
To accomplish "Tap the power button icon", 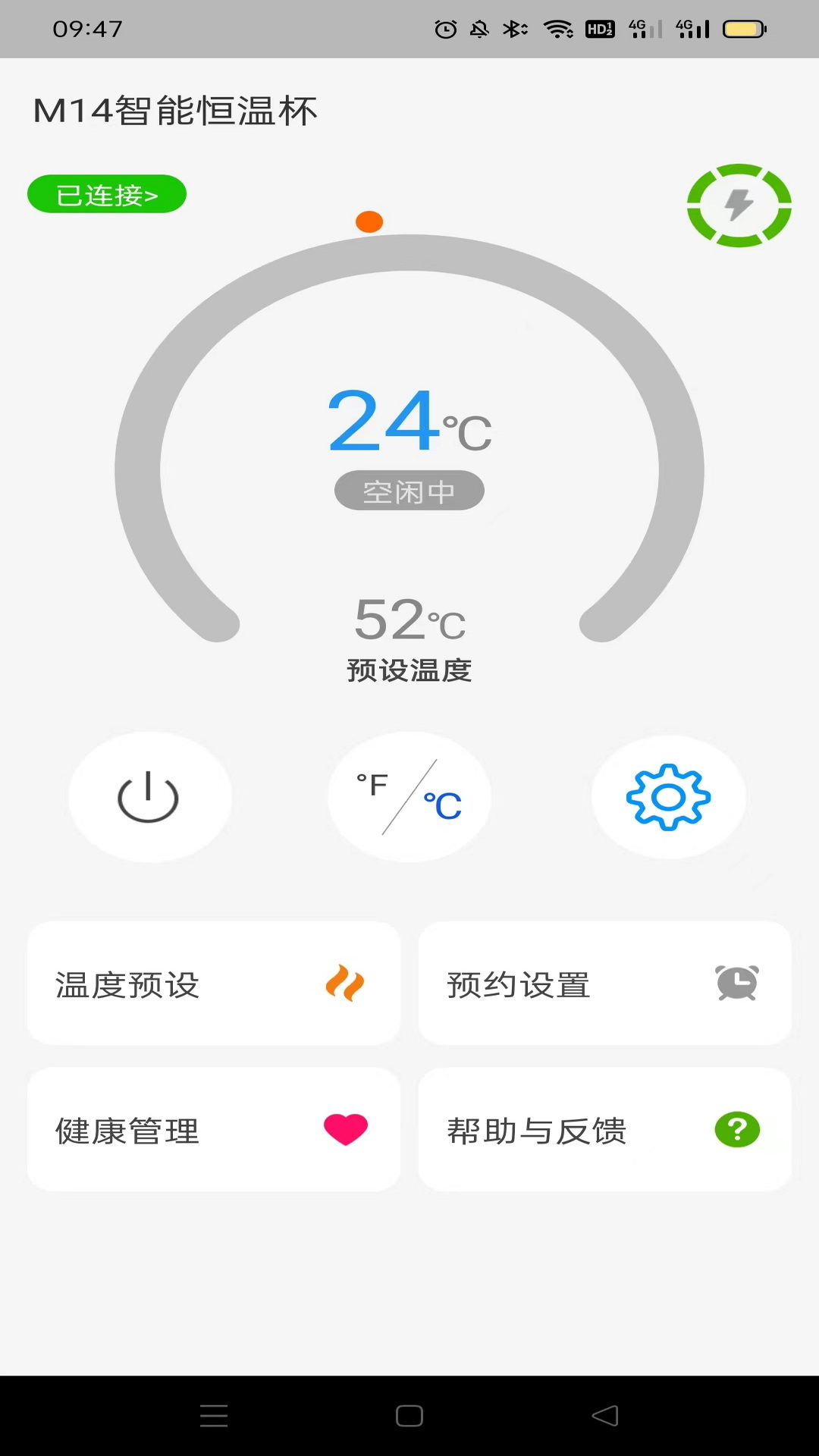I will point(149,796).
